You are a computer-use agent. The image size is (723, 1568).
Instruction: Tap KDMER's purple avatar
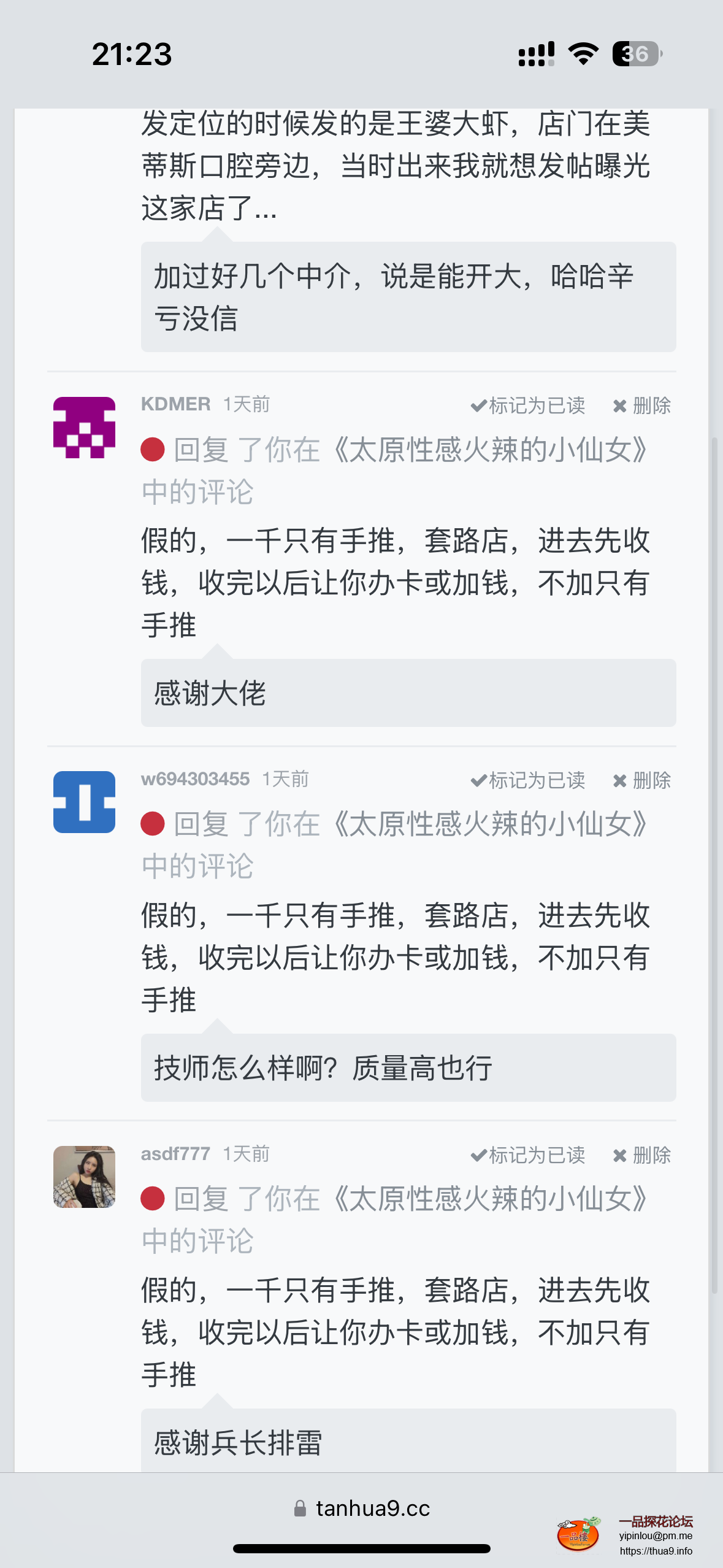(84, 428)
